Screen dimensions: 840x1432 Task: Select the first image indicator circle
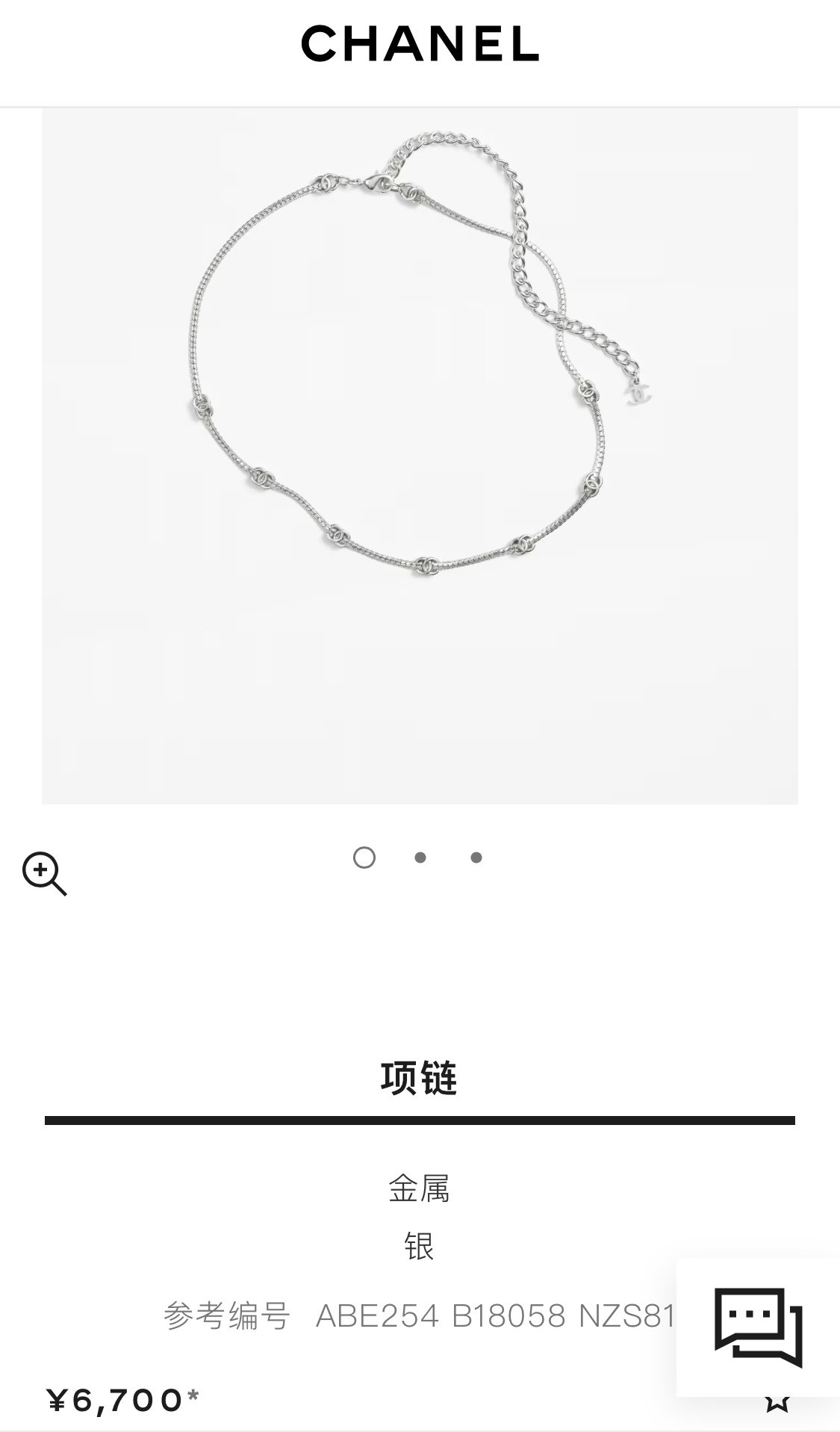pos(364,858)
